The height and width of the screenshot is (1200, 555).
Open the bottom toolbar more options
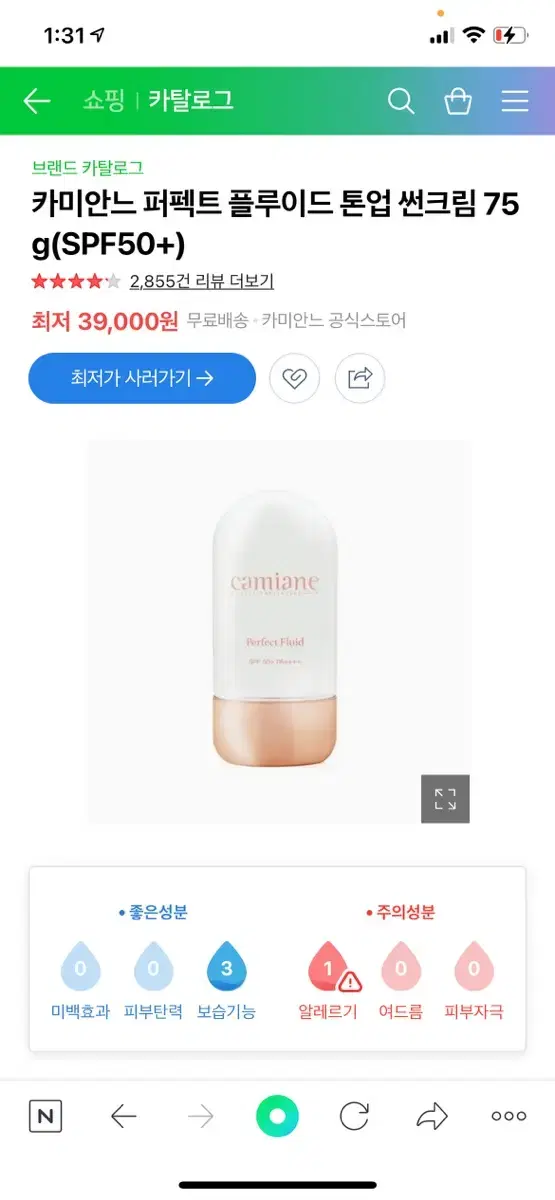click(508, 1116)
